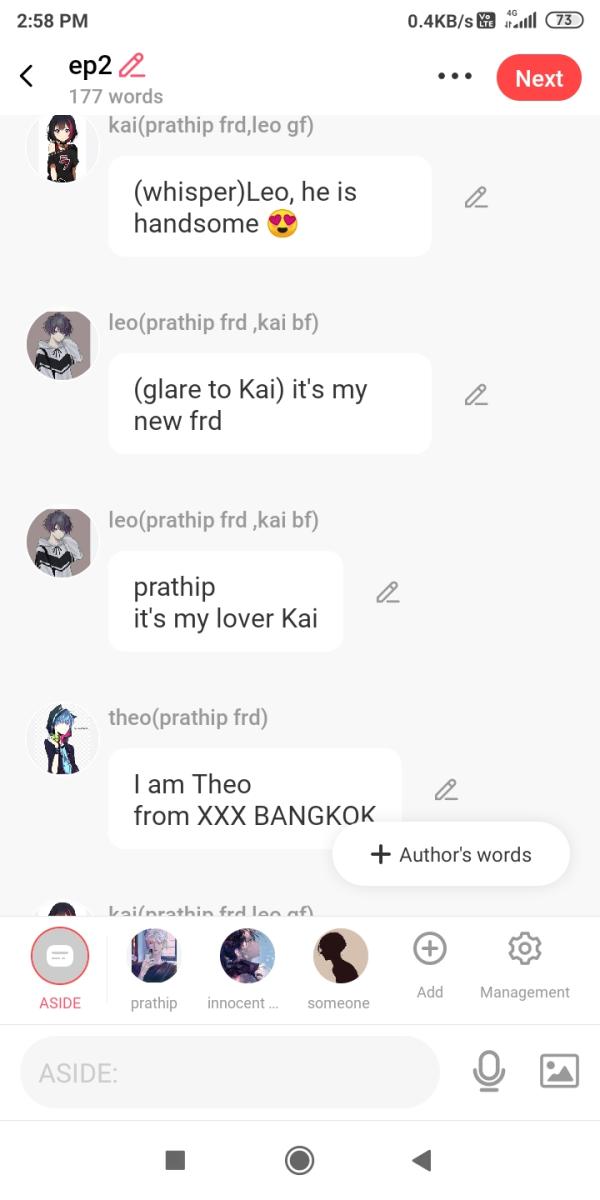Tap the red Next button
Screen dimensions: 600x1200
tap(538, 78)
